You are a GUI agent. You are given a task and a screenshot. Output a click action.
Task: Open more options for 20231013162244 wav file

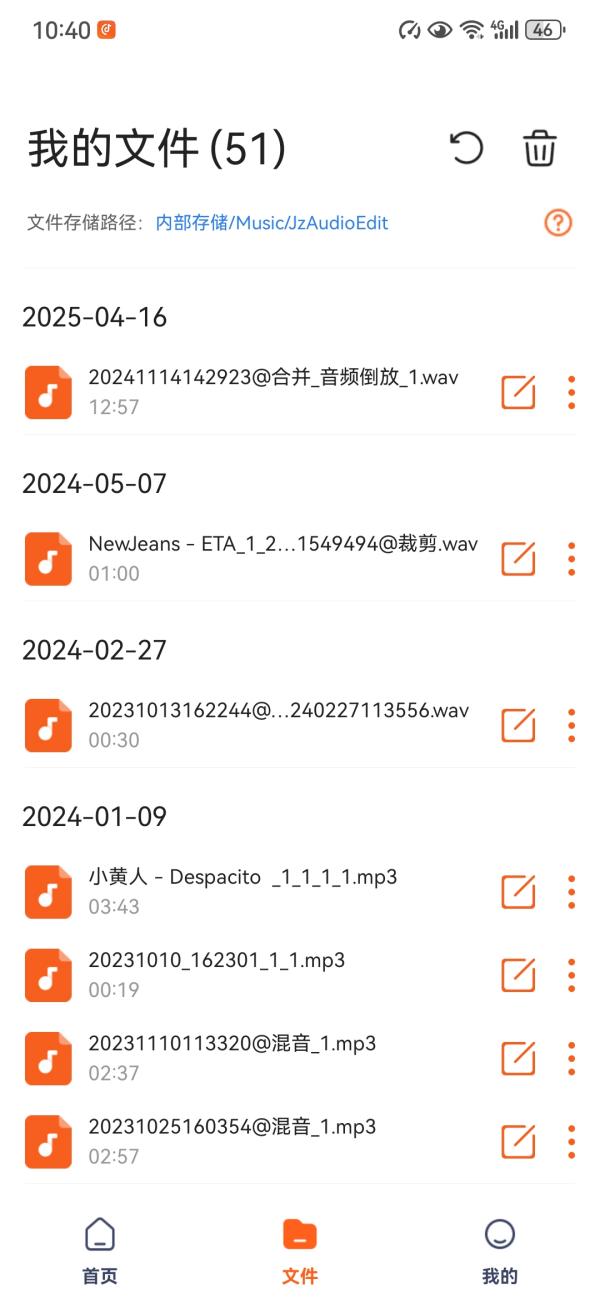point(571,725)
